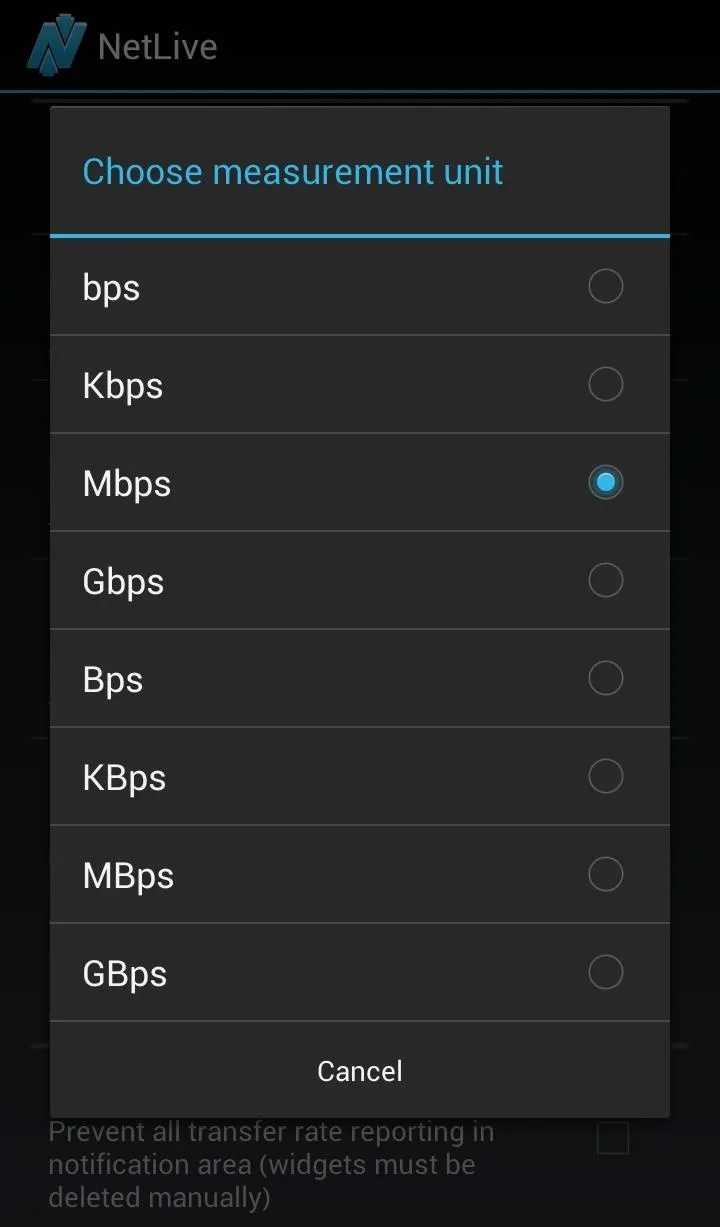Image resolution: width=720 pixels, height=1227 pixels.
Task: Set the unit to KBps
Action: [x=360, y=777]
